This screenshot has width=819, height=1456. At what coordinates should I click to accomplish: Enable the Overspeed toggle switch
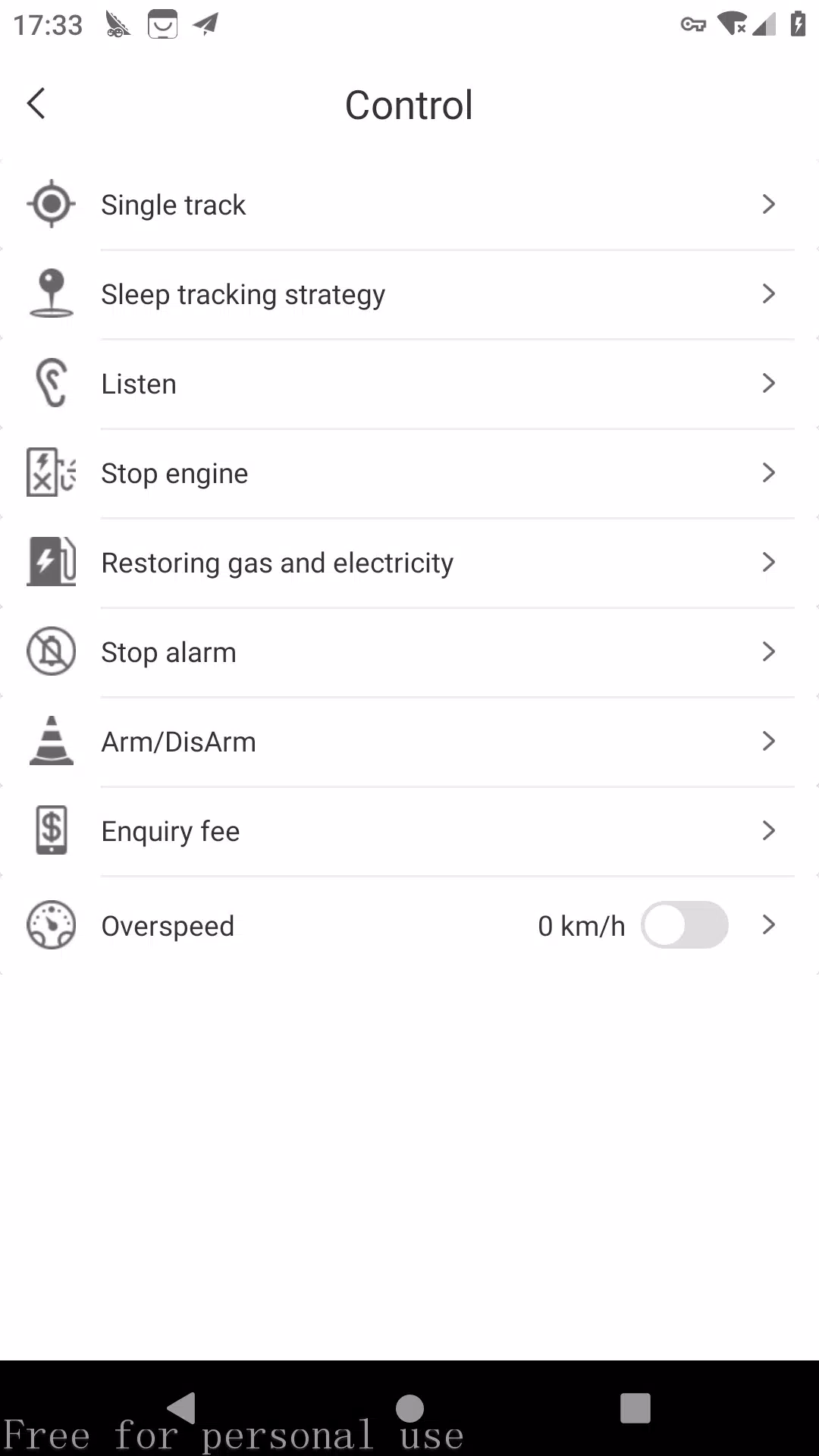[x=684, y=924]
